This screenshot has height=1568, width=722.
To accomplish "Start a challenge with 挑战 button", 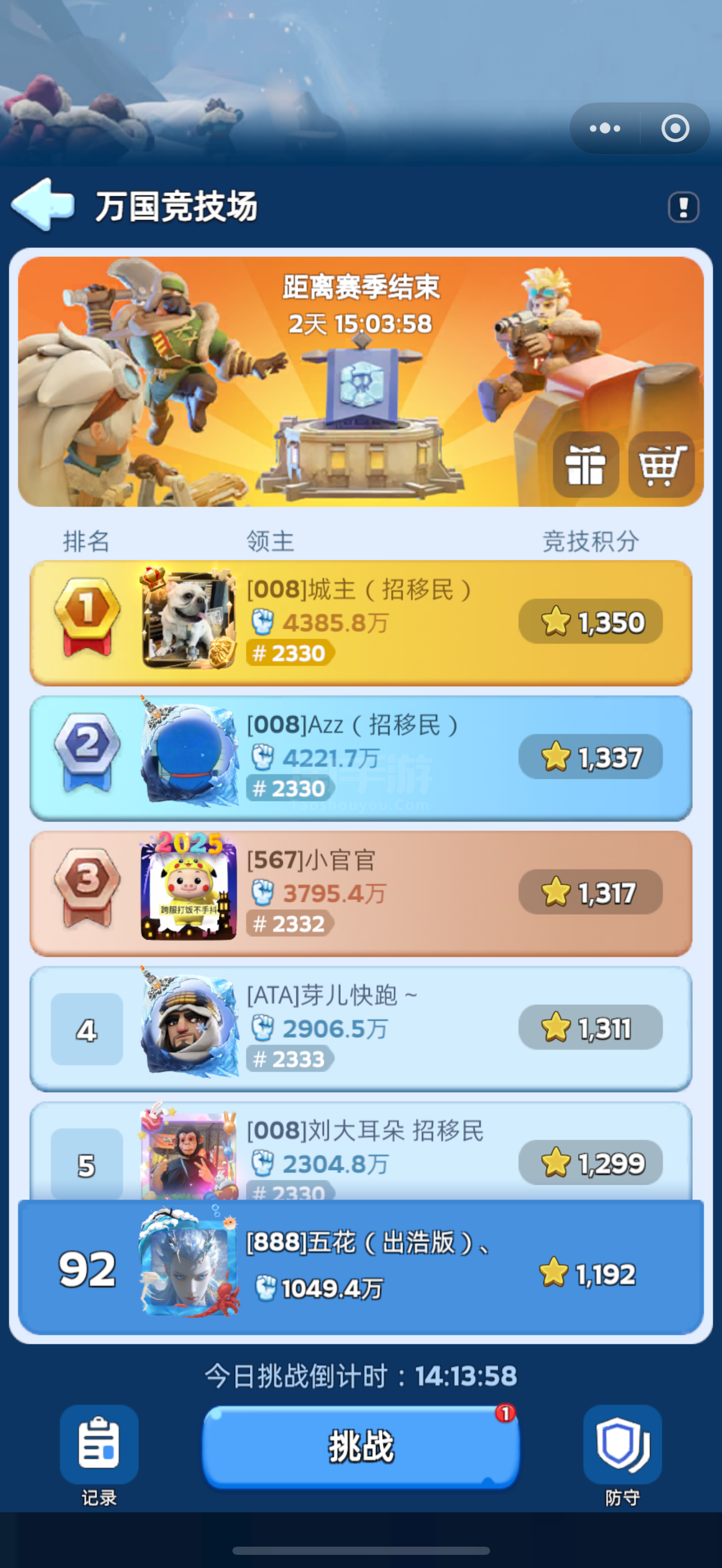I will (360, 1446).
